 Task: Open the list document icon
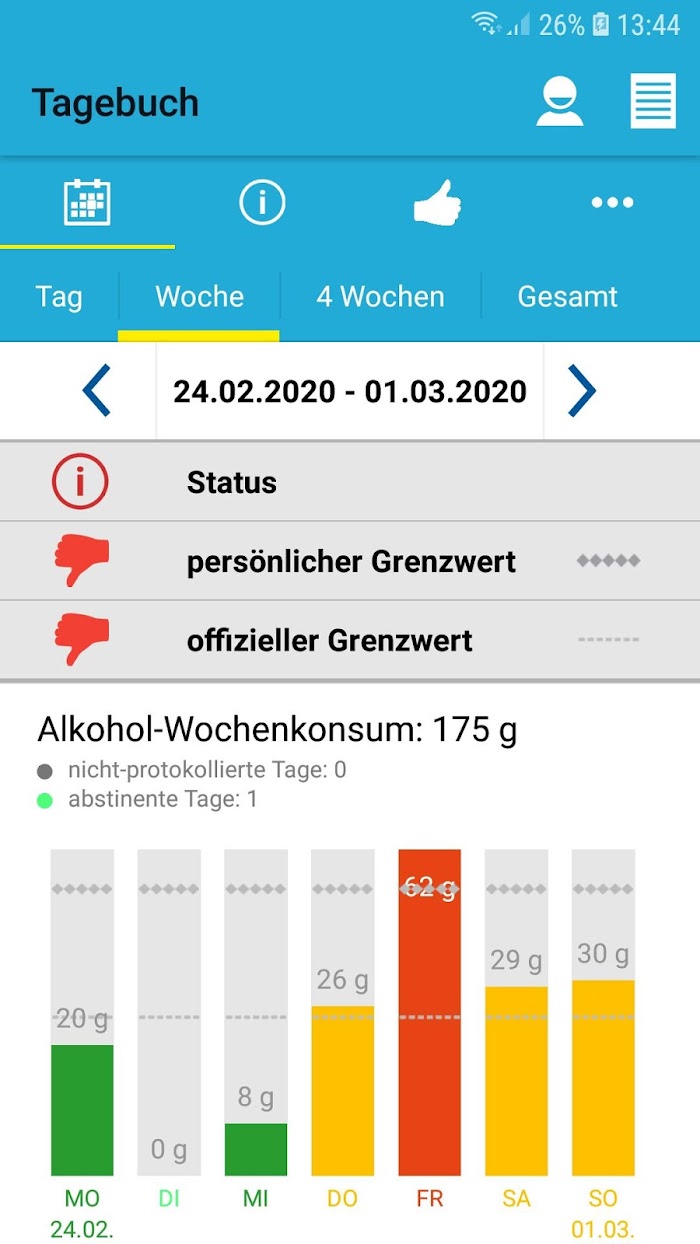coord(653,102)
